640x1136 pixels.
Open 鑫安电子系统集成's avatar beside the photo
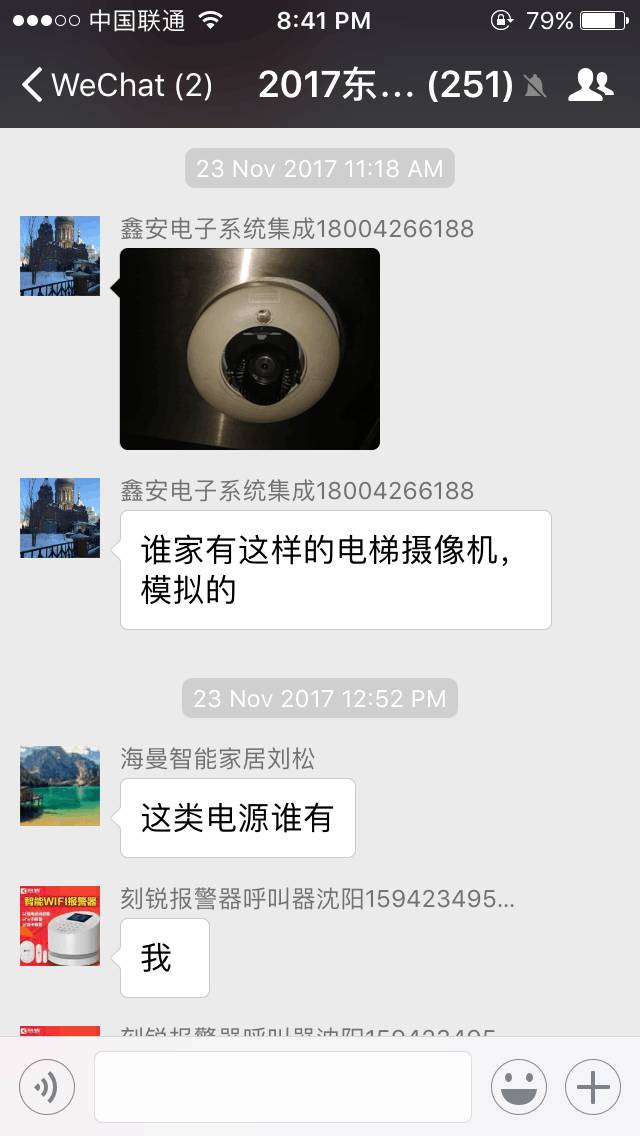click(60, 256)
